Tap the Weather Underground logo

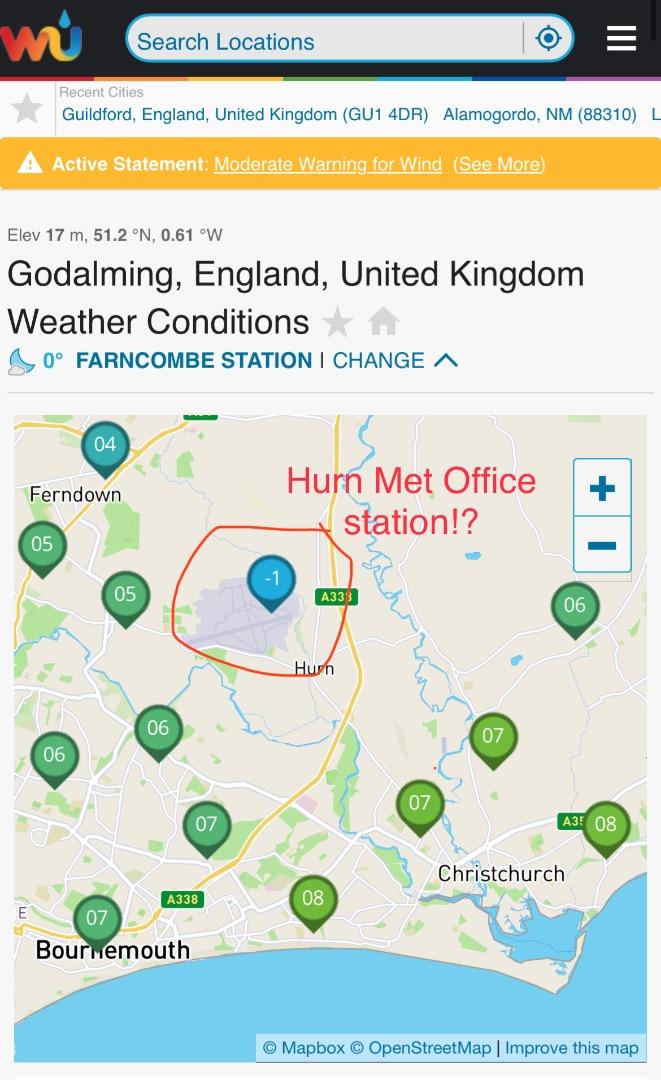41,38
